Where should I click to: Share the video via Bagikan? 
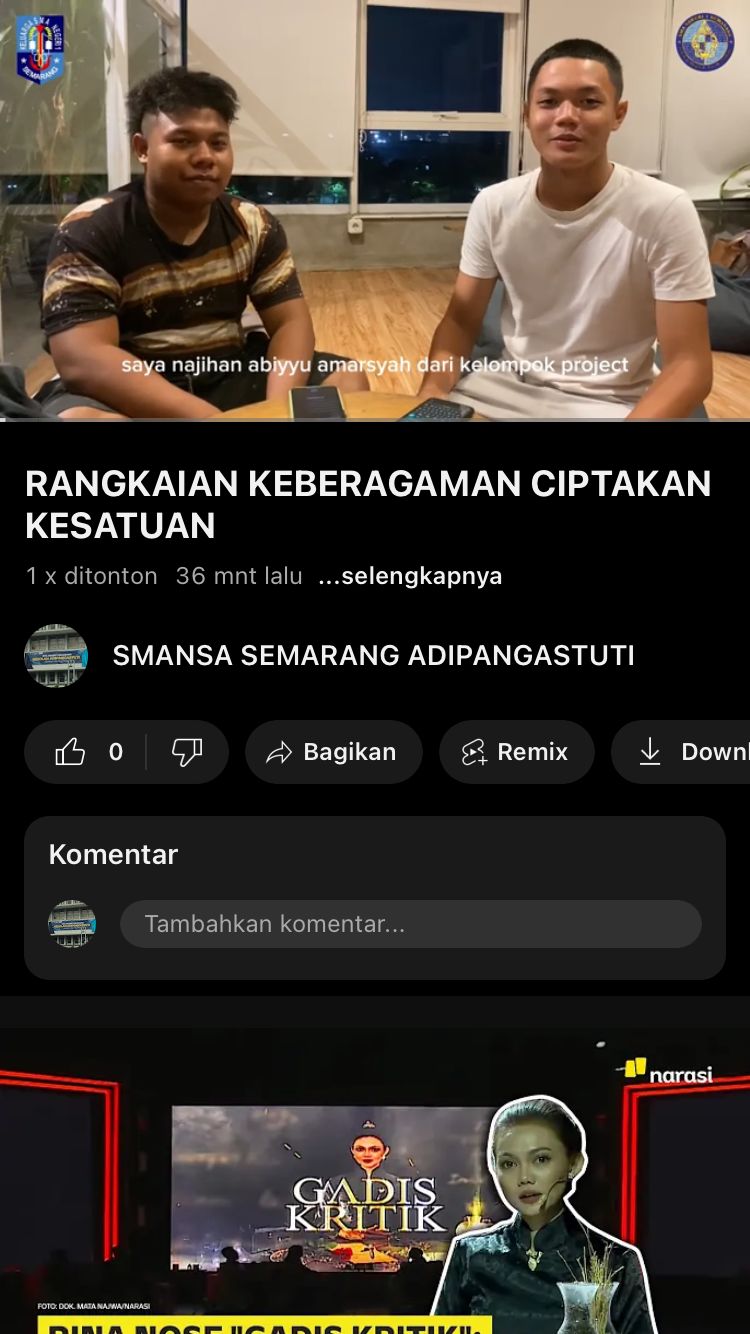click(334, 752)
